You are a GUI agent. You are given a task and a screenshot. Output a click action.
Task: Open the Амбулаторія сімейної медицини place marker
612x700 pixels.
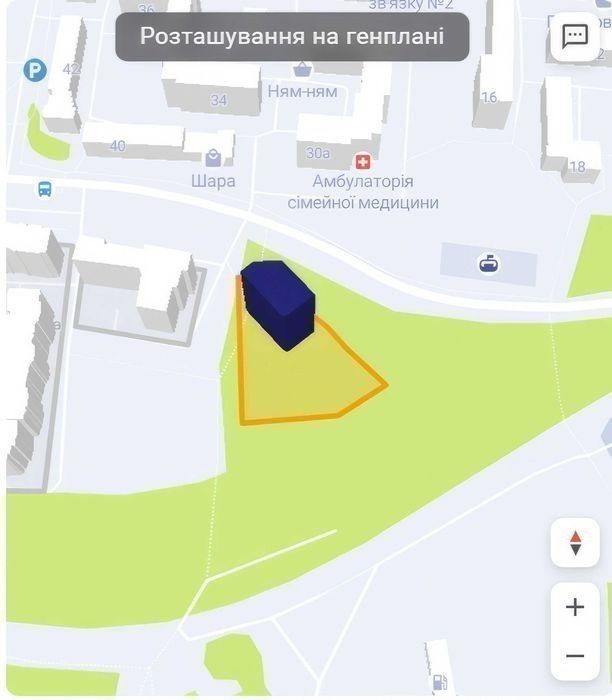point(362,161)
